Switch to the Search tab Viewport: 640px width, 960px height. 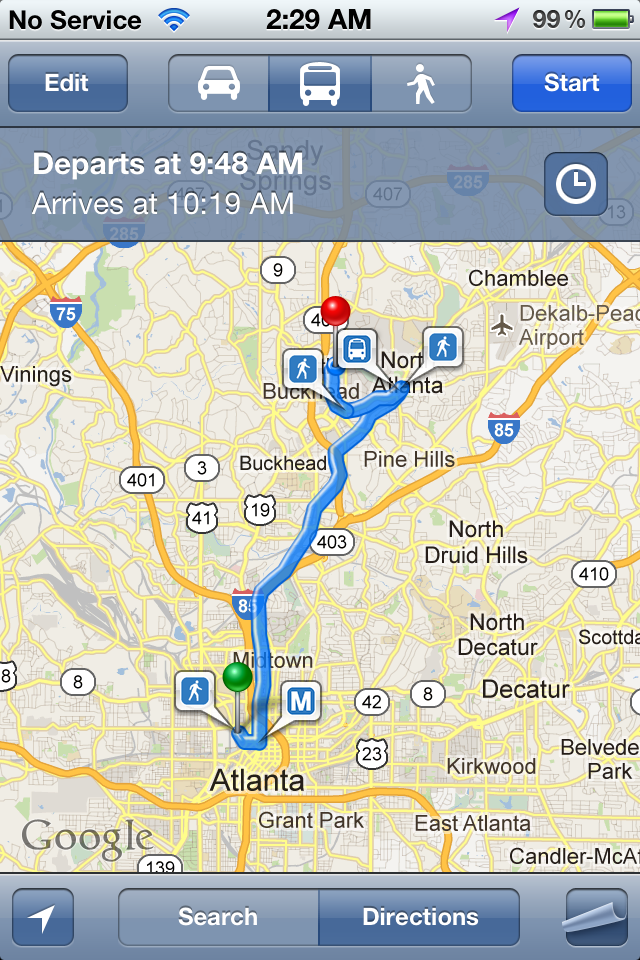pos(218,917)
